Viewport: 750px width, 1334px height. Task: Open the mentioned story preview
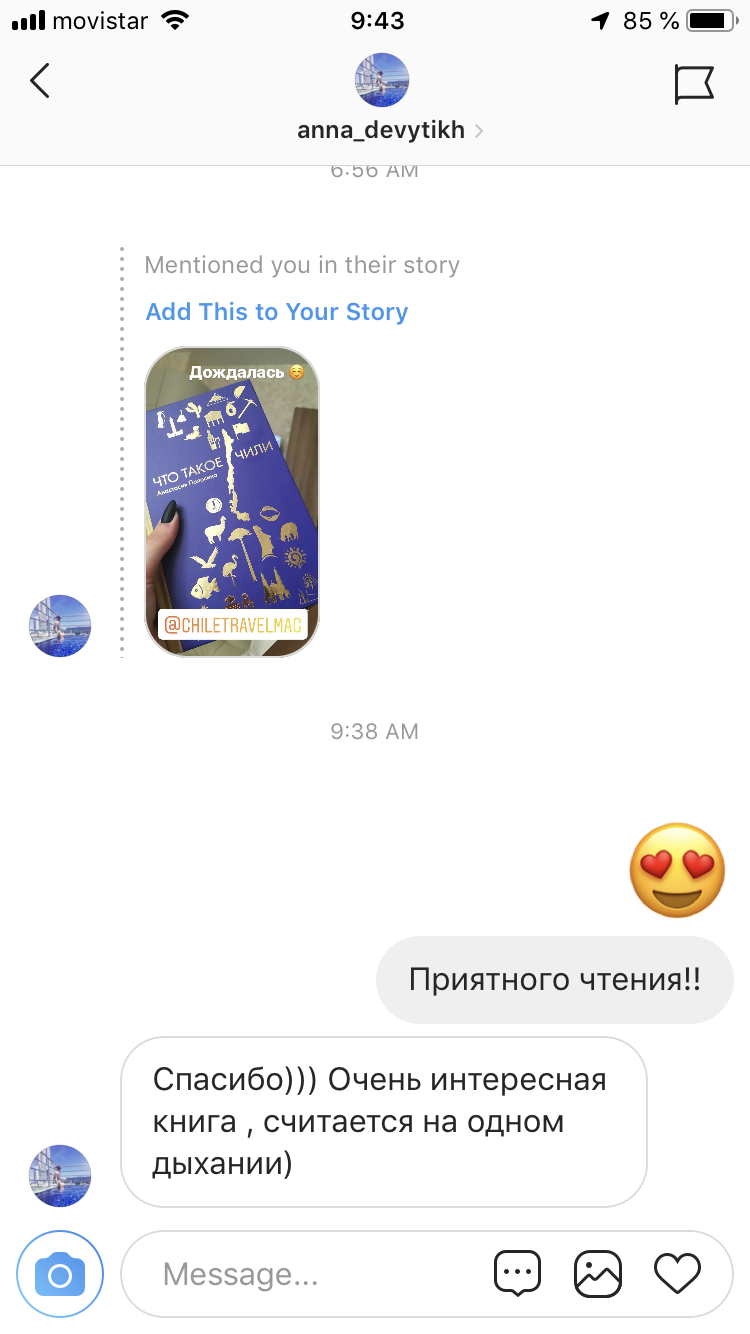pos(232,502)
